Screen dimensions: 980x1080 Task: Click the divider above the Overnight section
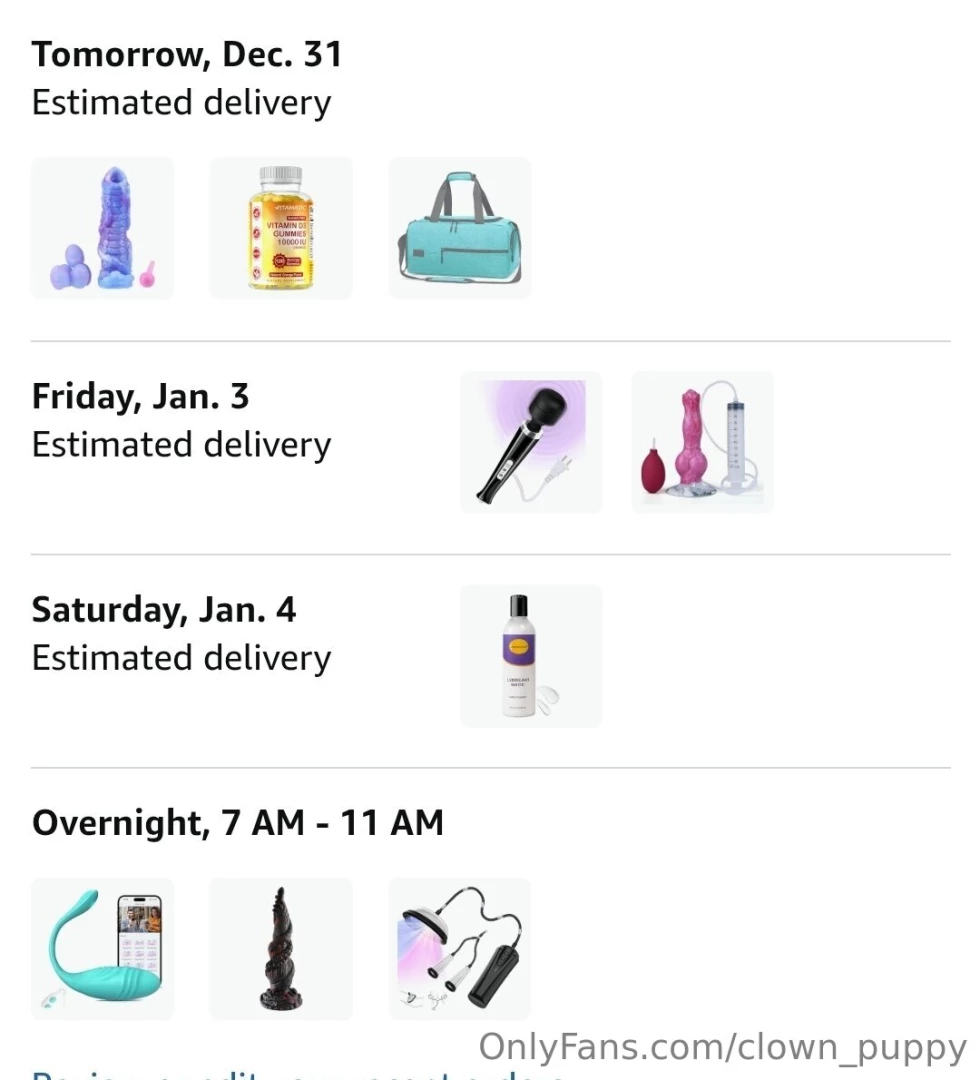490,768
